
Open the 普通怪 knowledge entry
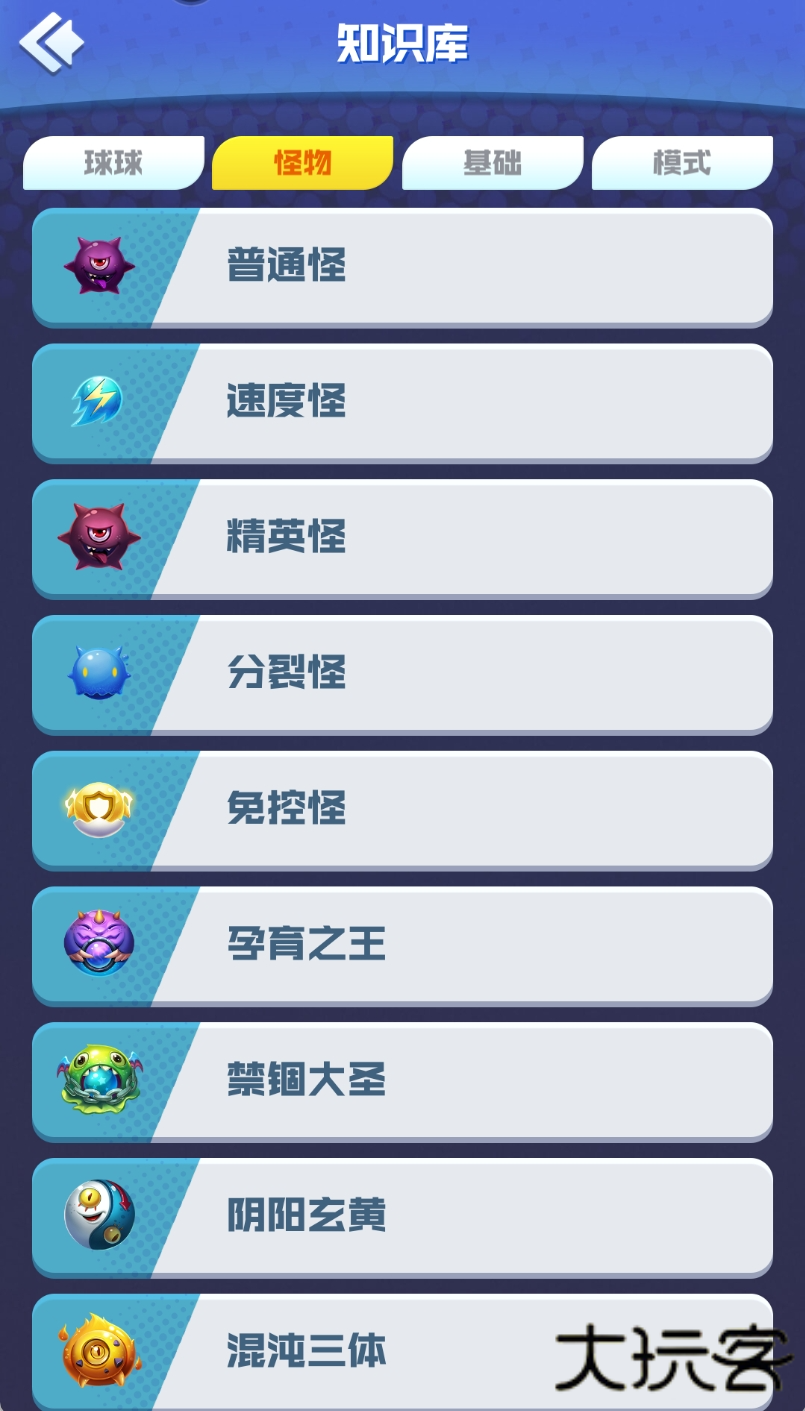pos(400,266)
